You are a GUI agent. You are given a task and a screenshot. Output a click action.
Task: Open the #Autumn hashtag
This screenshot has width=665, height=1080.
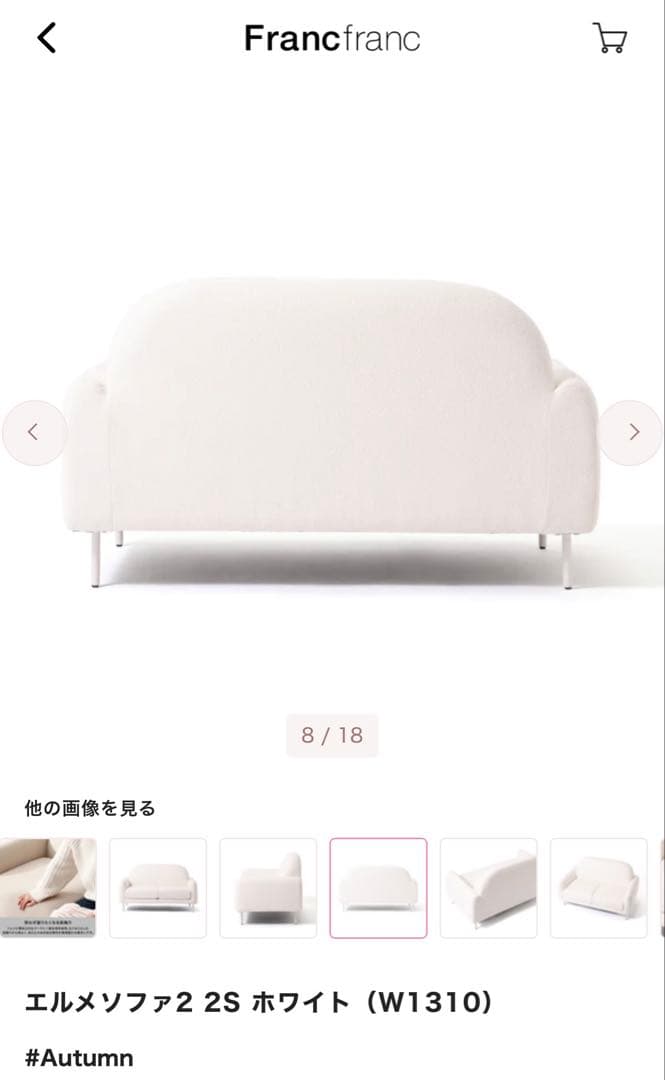click(x=78, y=1058)
